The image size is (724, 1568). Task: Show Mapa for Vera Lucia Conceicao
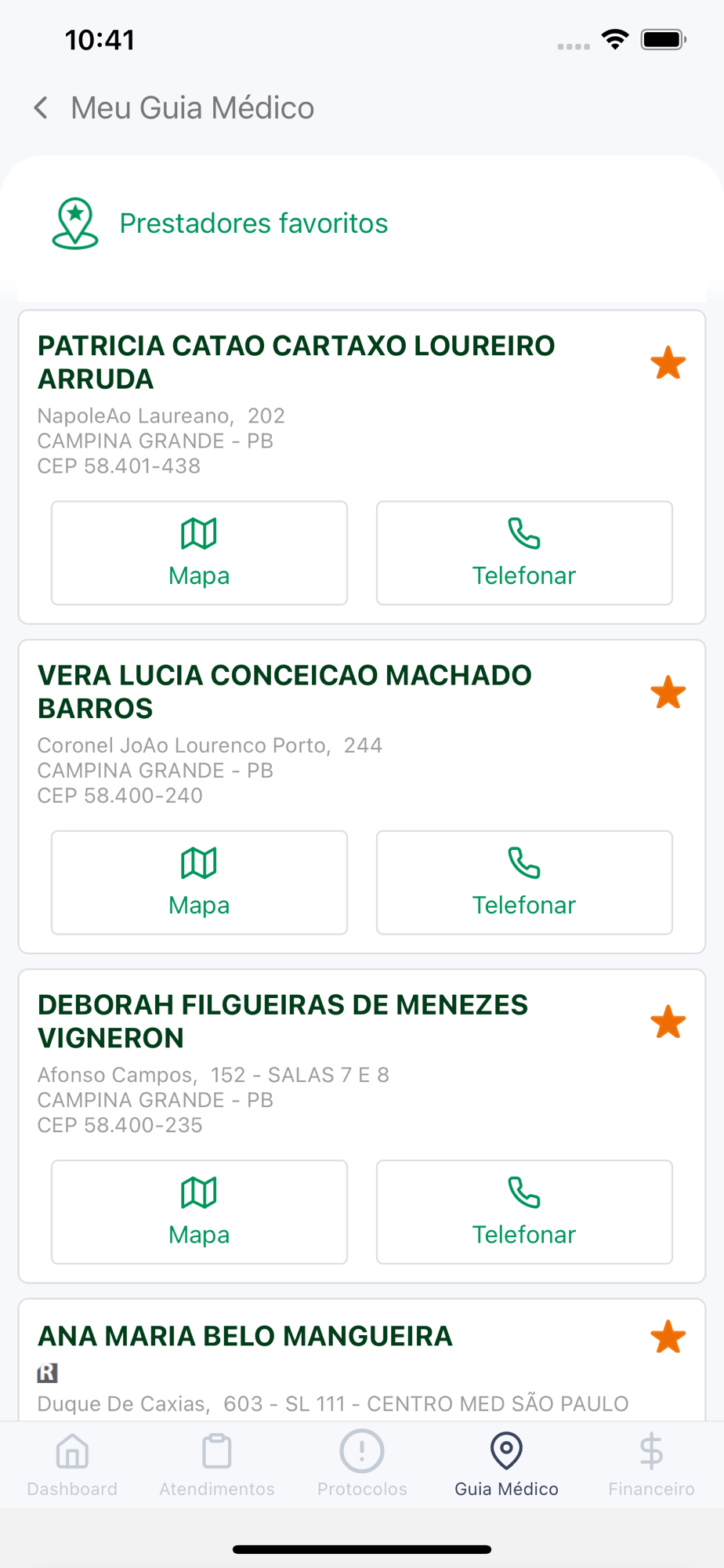coord(199,882)
